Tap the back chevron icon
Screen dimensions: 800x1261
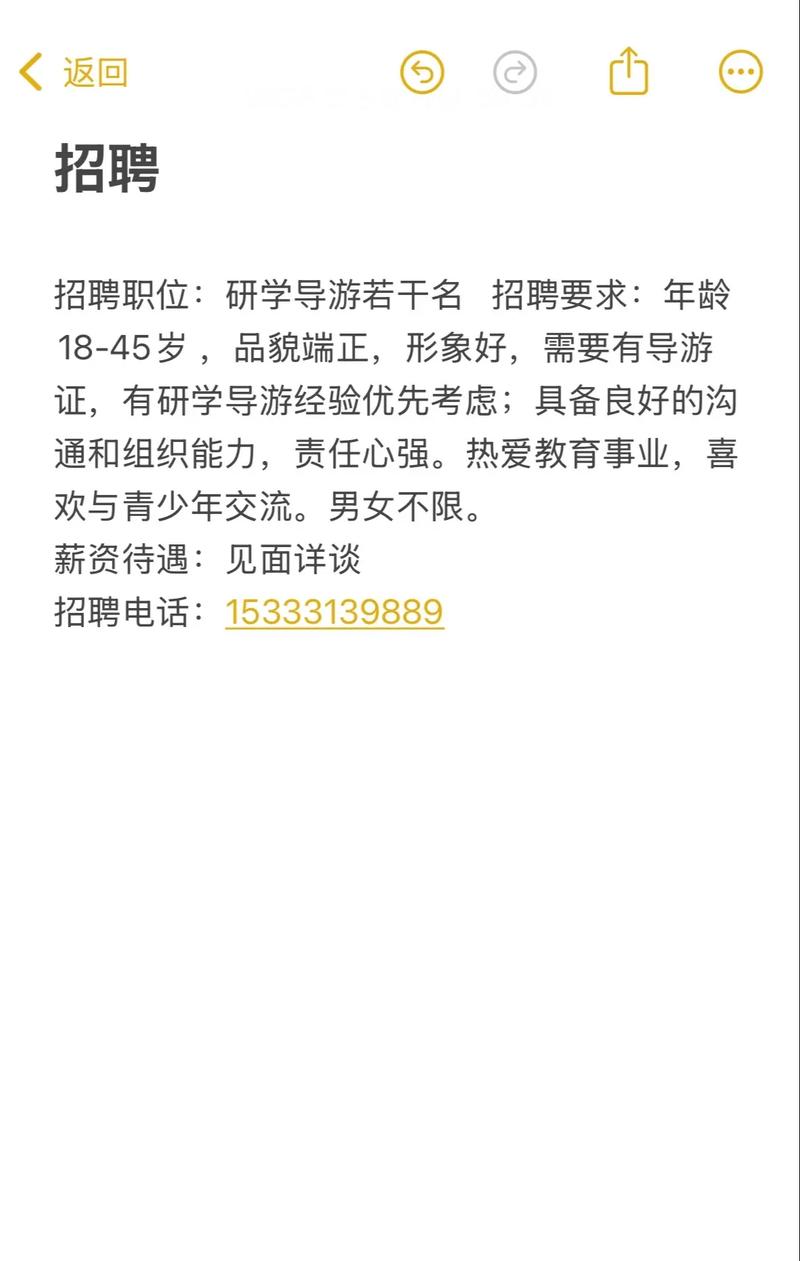[32, 73]
